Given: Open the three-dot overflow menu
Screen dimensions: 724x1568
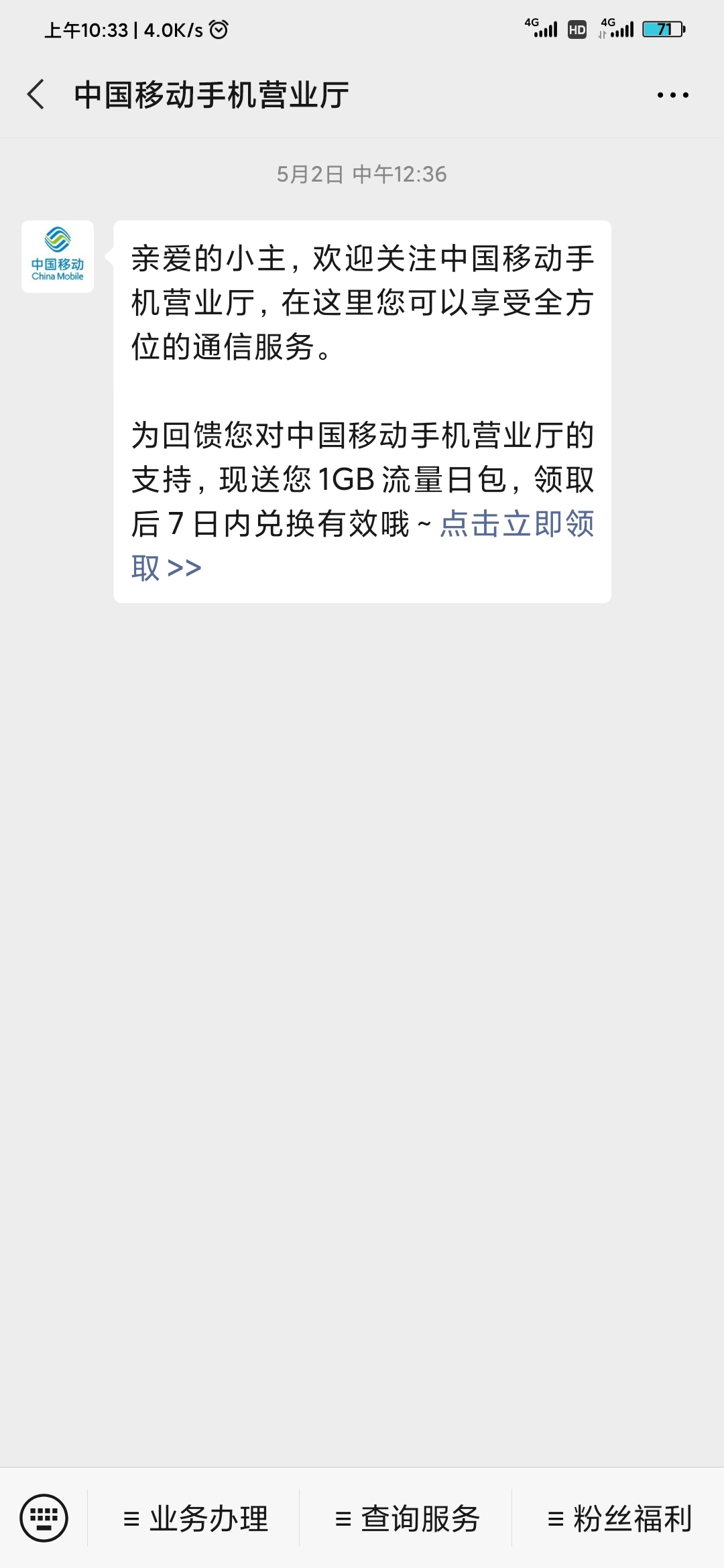Looking at the screenshot, I should pyautogui.click(x=672, y=95).
